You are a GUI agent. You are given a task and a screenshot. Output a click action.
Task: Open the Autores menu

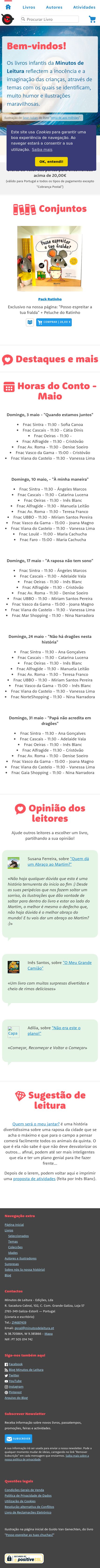[x=54, y=7]
